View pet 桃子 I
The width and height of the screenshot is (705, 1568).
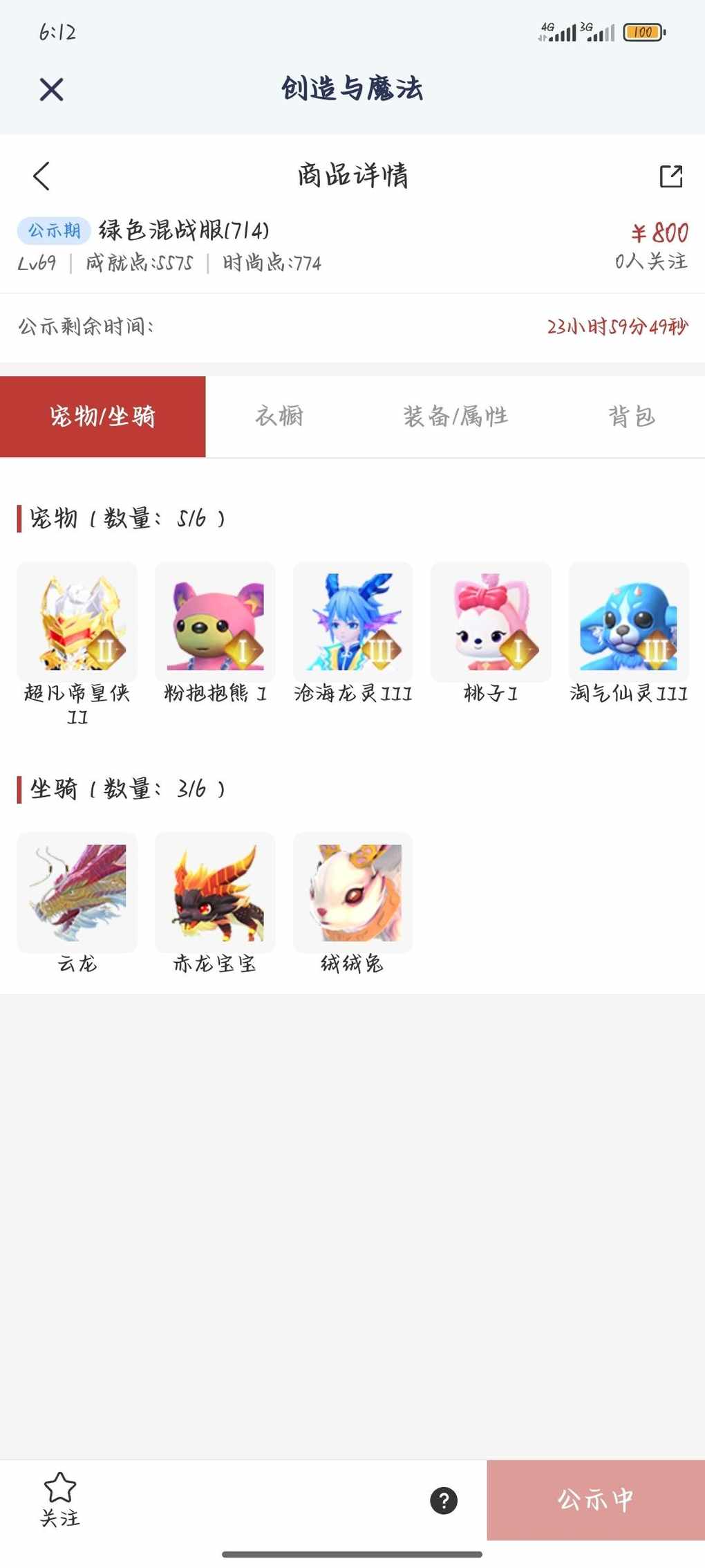(x=491, y=622)
